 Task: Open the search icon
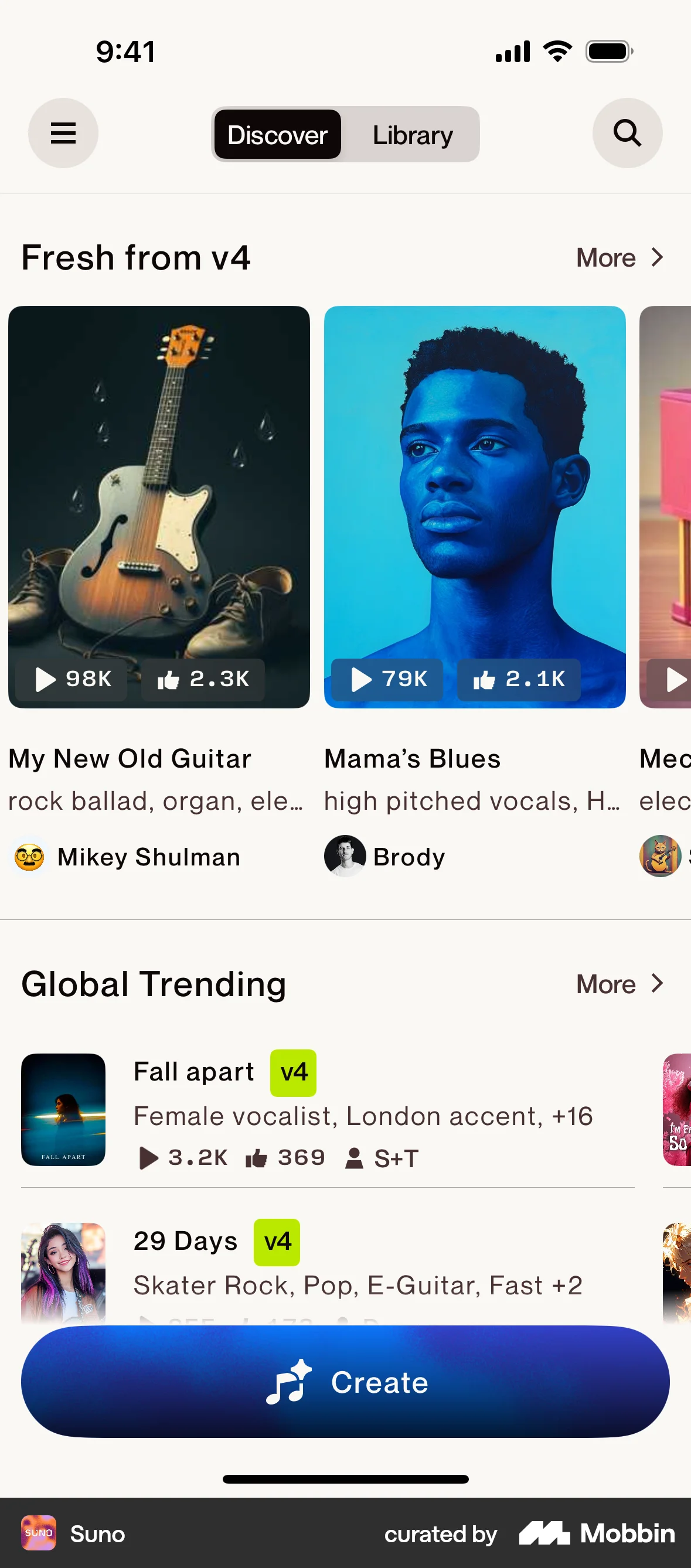[627, 132]
